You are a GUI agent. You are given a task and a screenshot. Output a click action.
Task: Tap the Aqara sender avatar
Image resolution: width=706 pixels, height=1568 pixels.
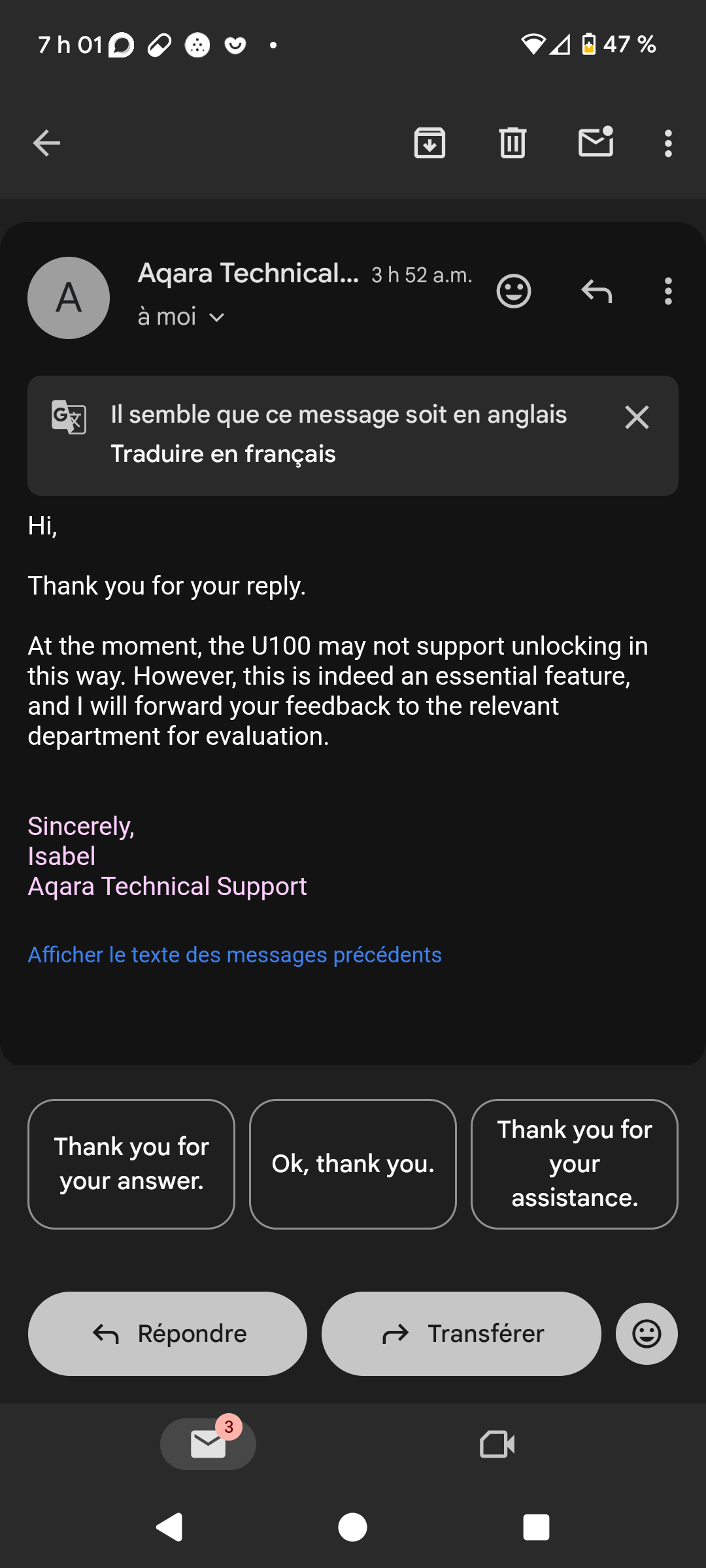[69, 298]
